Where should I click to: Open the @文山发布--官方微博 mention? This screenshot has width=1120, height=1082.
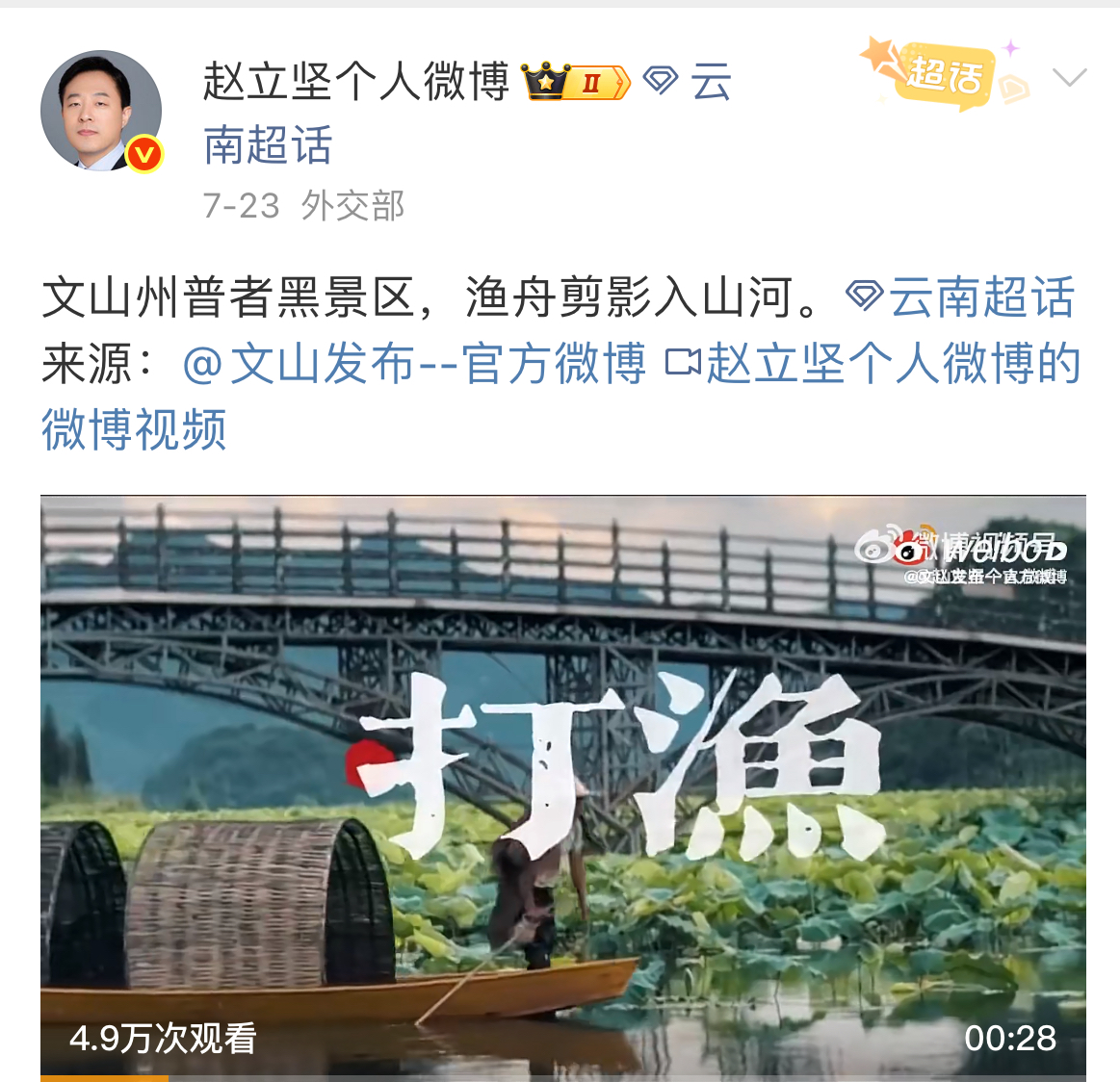[x=414, y=365]
